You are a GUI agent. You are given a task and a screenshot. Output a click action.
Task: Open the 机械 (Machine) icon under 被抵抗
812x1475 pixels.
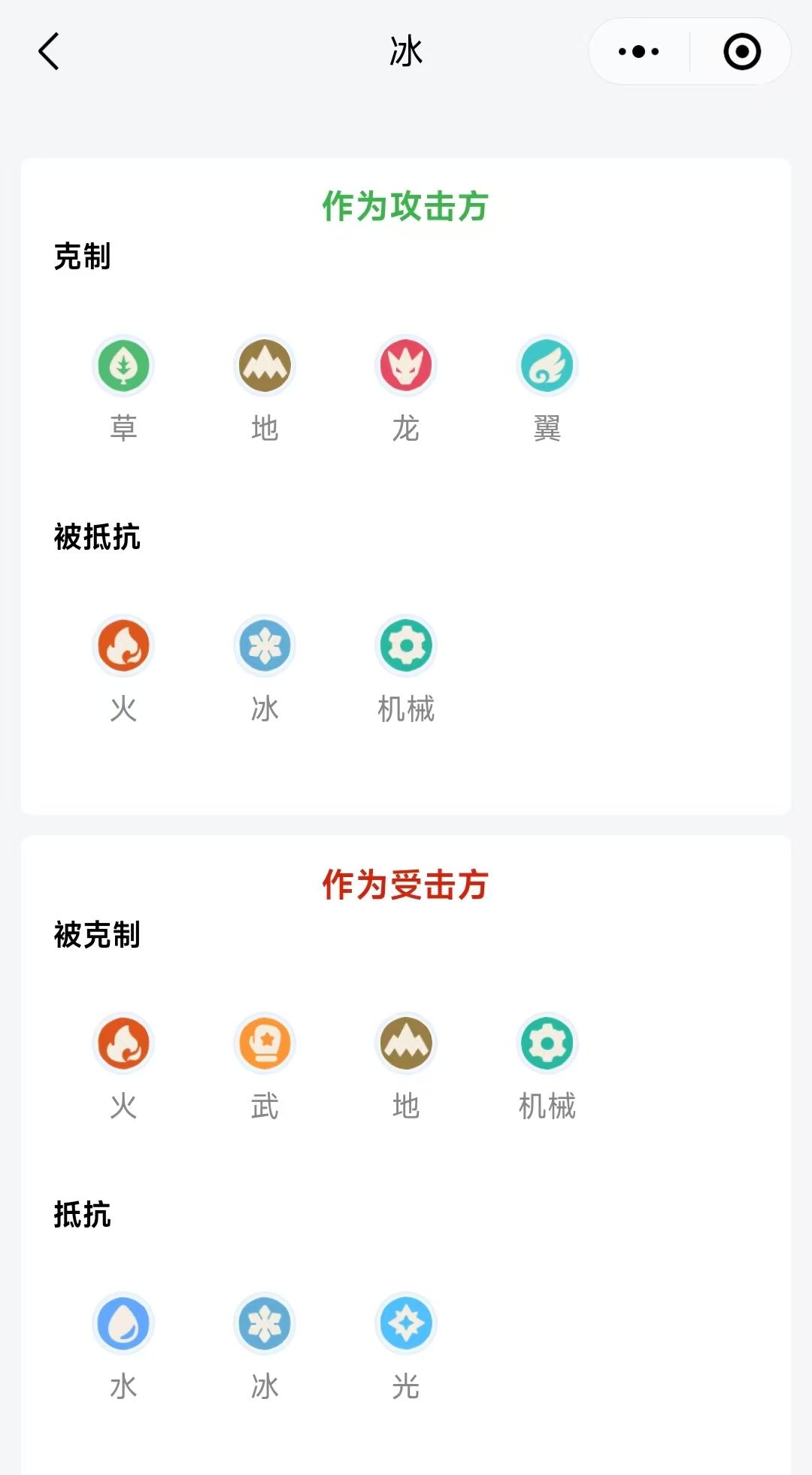pos(406,645)
